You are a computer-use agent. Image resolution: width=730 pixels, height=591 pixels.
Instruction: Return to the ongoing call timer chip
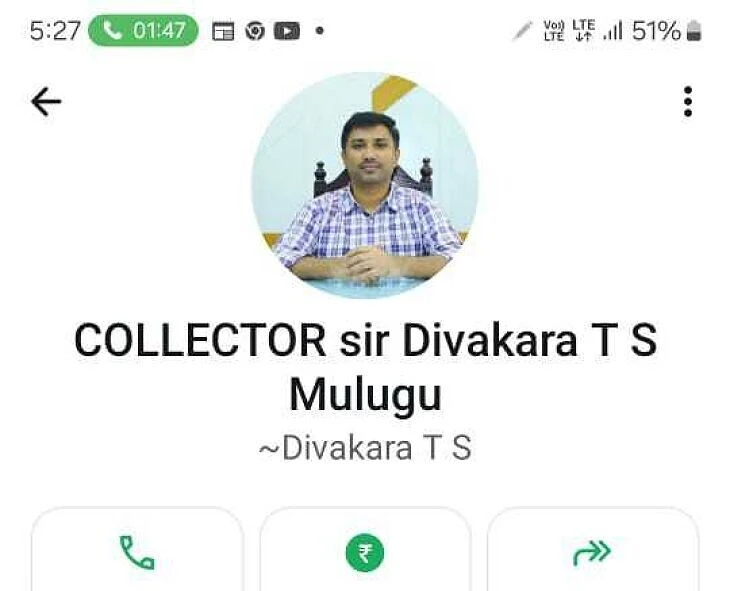click(x=143, y=31)
